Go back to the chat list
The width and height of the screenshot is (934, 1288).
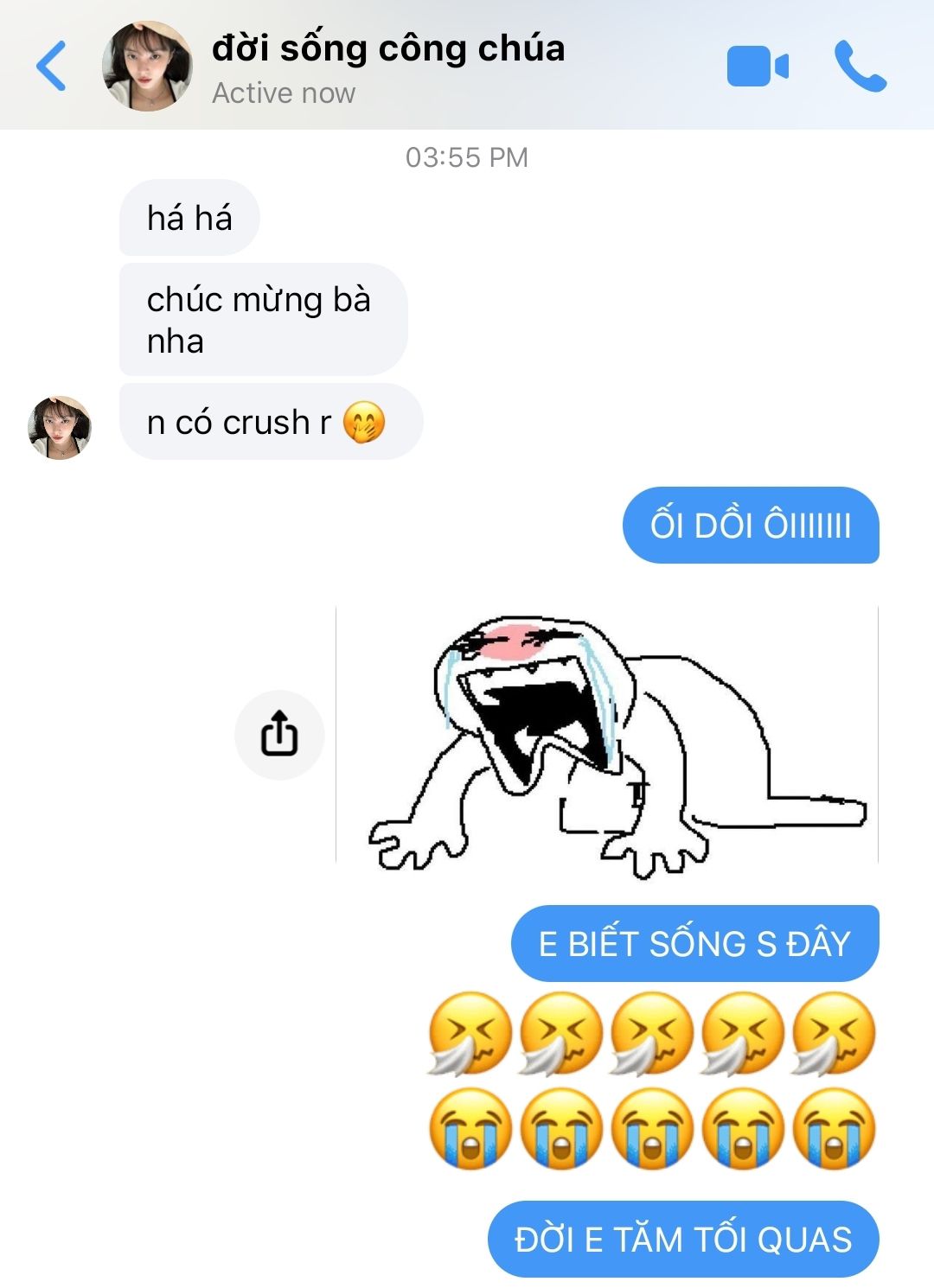coord(52,66)
